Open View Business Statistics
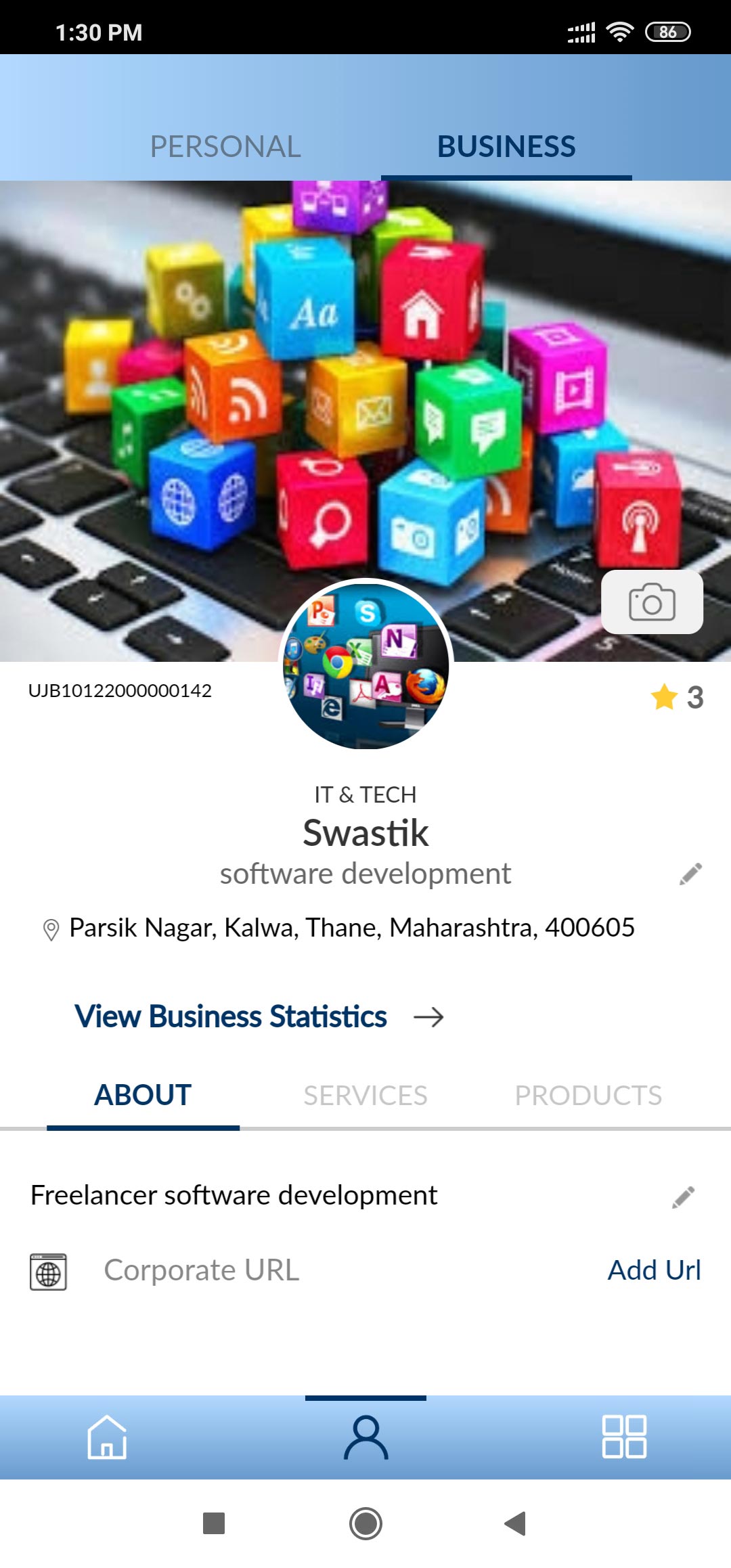The width and height of the screenshot is (731, 1568). tap(259, 1016)
